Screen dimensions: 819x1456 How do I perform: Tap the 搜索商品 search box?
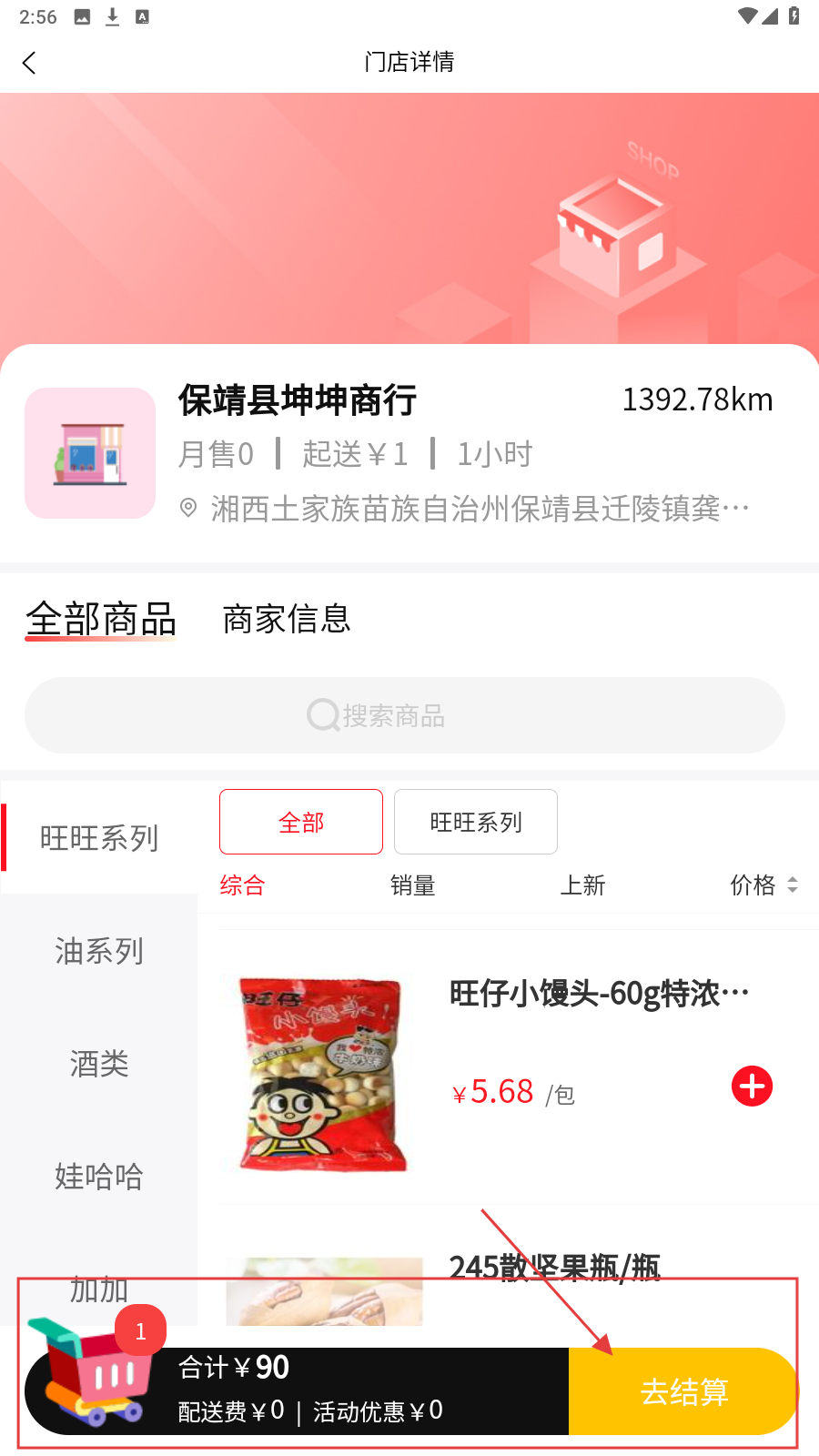coord(404,715)
